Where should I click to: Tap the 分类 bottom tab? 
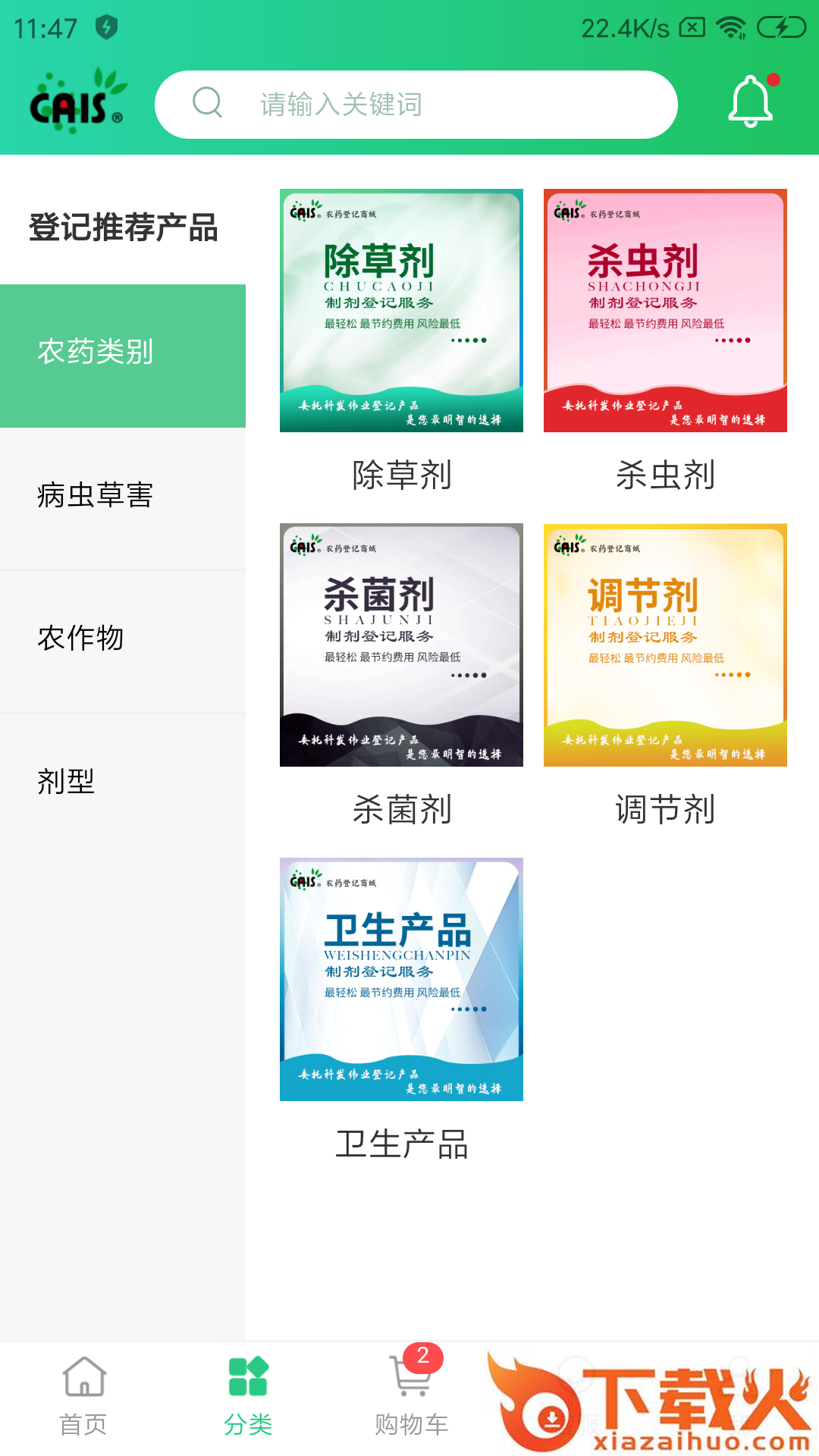pos(248,1396)
